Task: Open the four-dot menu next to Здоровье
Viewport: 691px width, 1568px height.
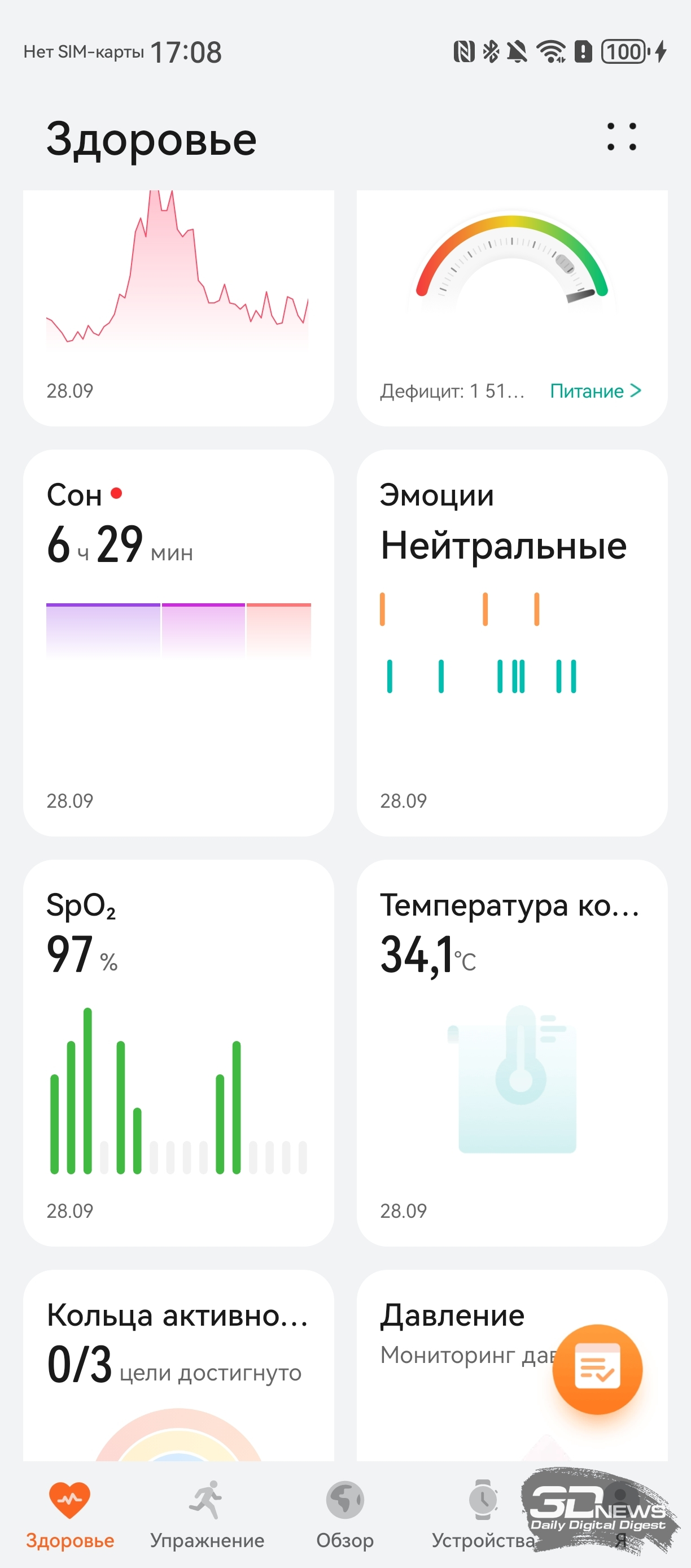Action: pyautogui.click(x=621, y=137)
